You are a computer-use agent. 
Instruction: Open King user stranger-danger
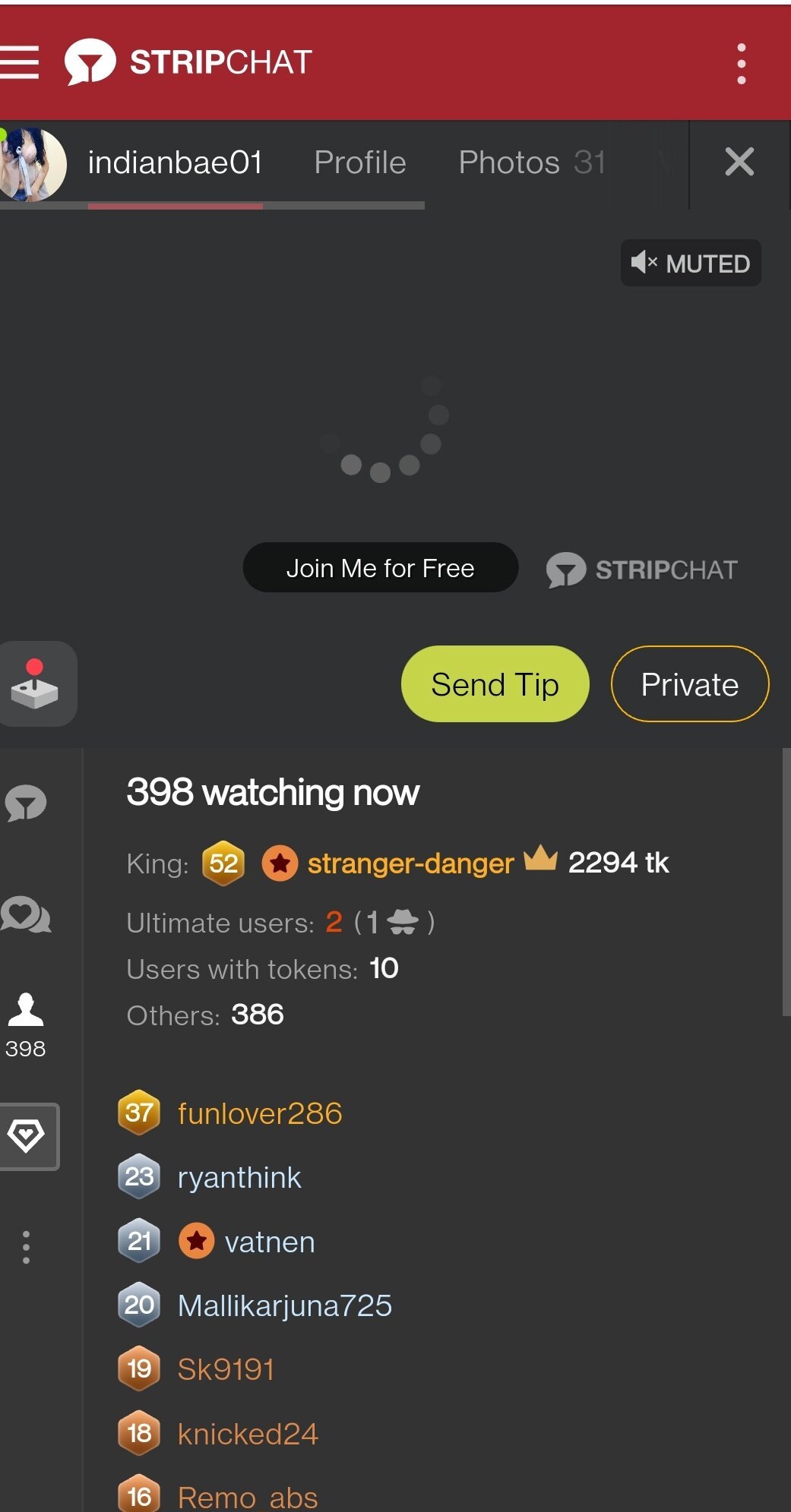pos(410,863)
